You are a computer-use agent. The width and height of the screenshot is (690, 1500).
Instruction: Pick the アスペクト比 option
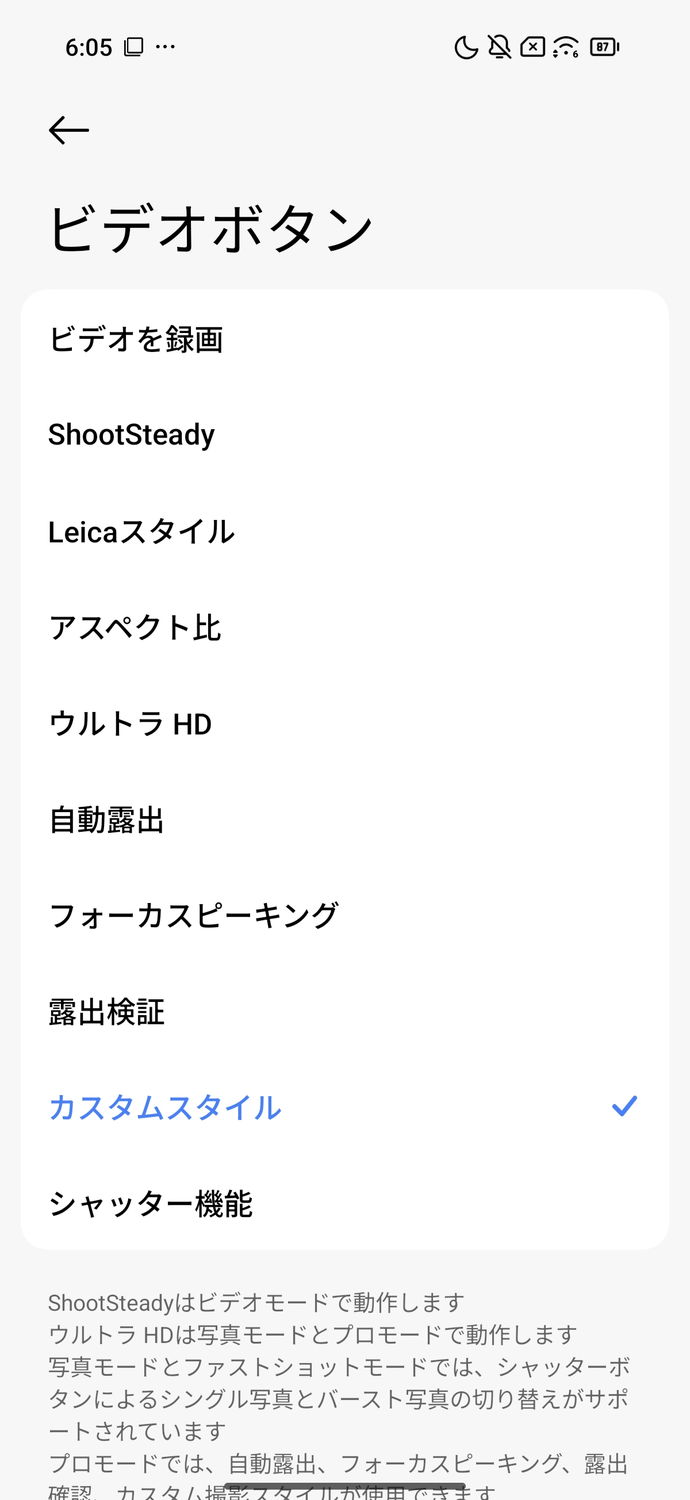click(135, 628)
